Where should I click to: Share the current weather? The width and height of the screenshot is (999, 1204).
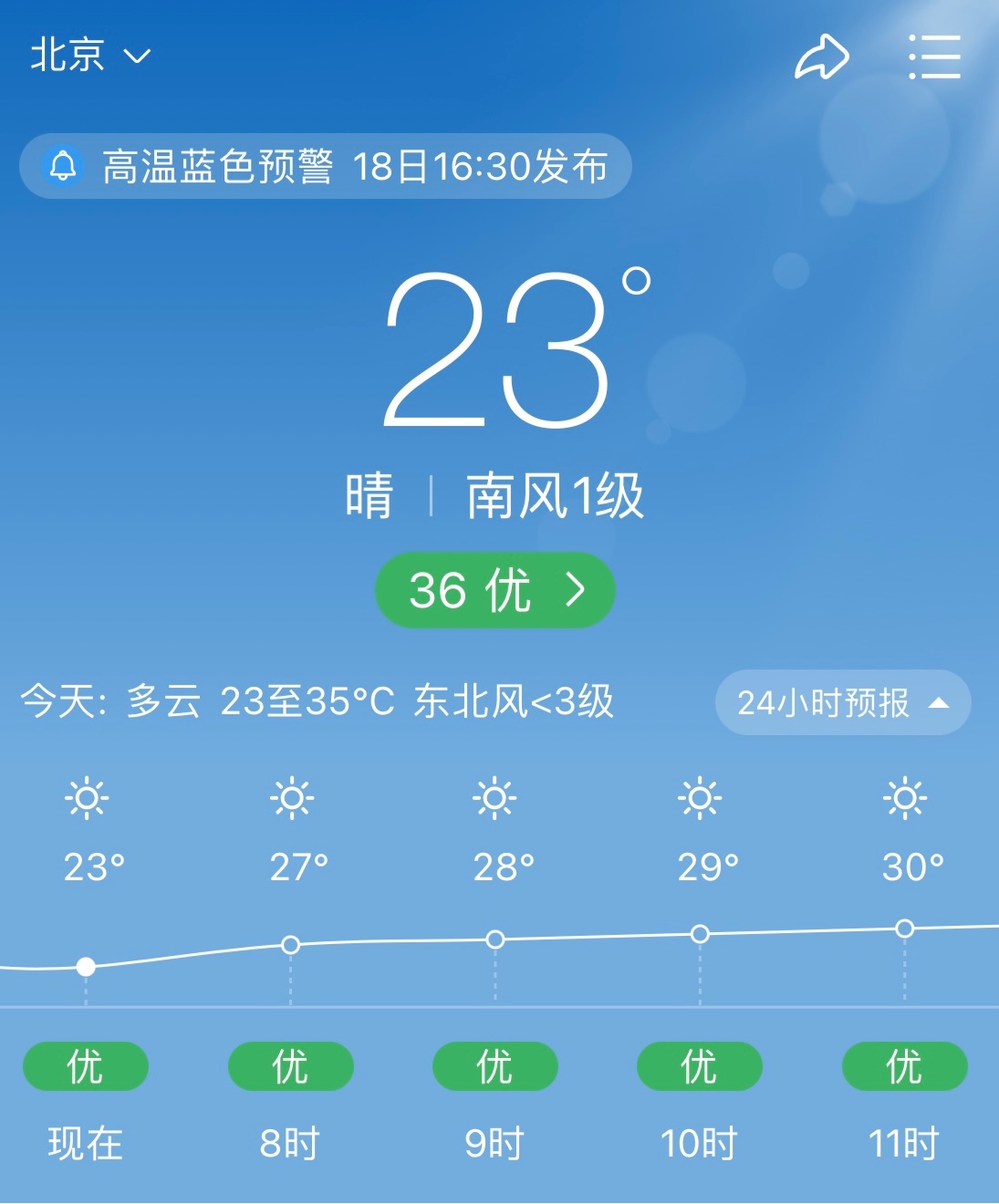tap(821, 57)
